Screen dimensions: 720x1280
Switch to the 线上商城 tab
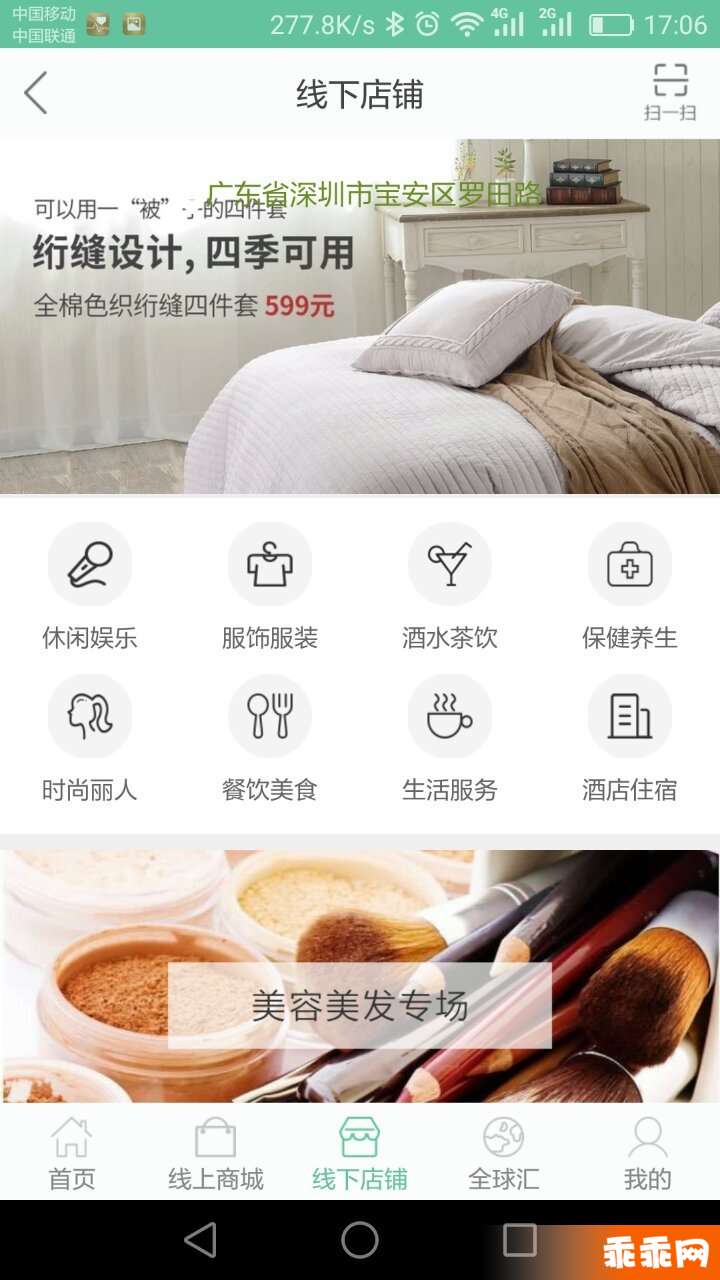pos(216,1153)
